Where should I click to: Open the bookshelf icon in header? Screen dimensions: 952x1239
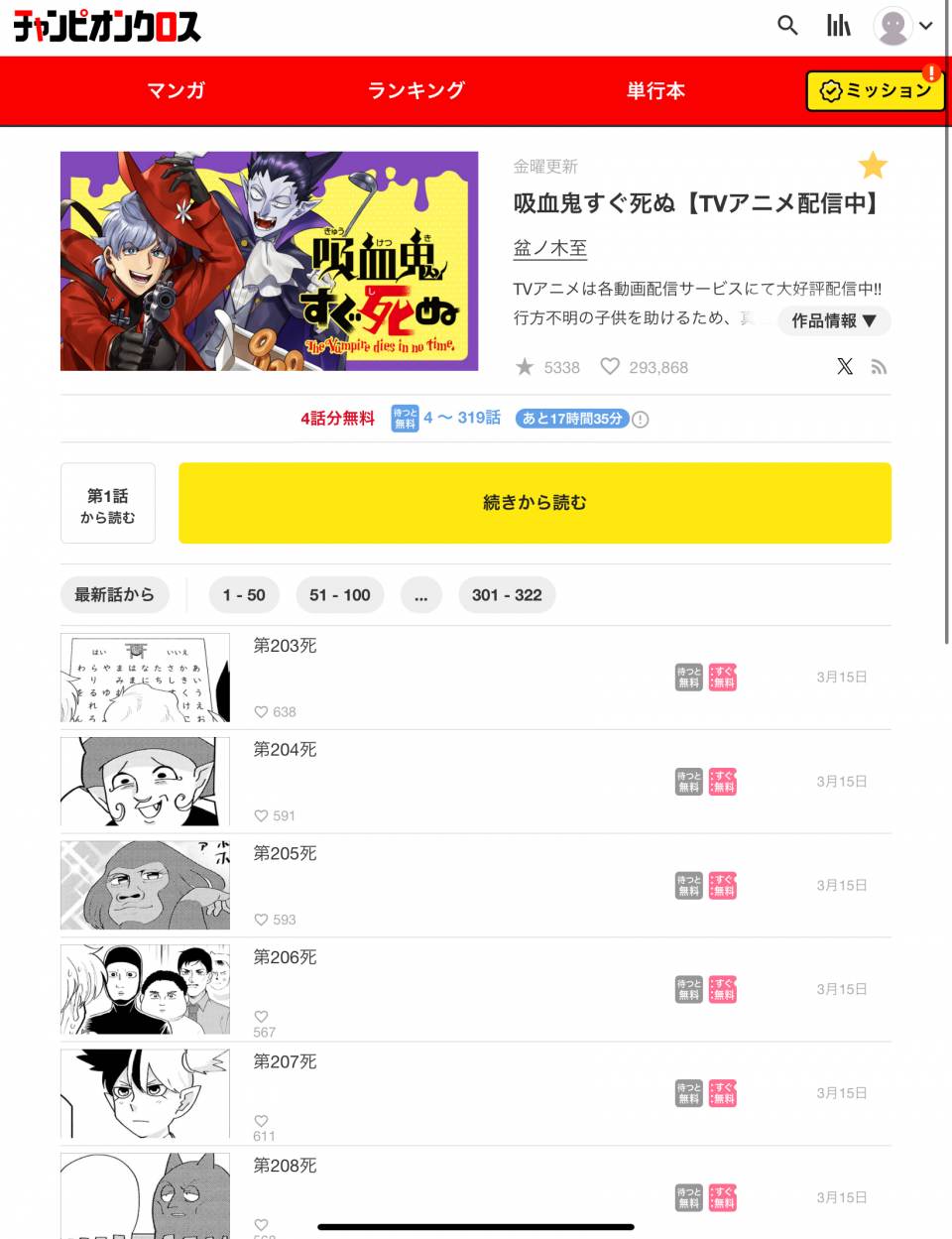coord(839,25)
